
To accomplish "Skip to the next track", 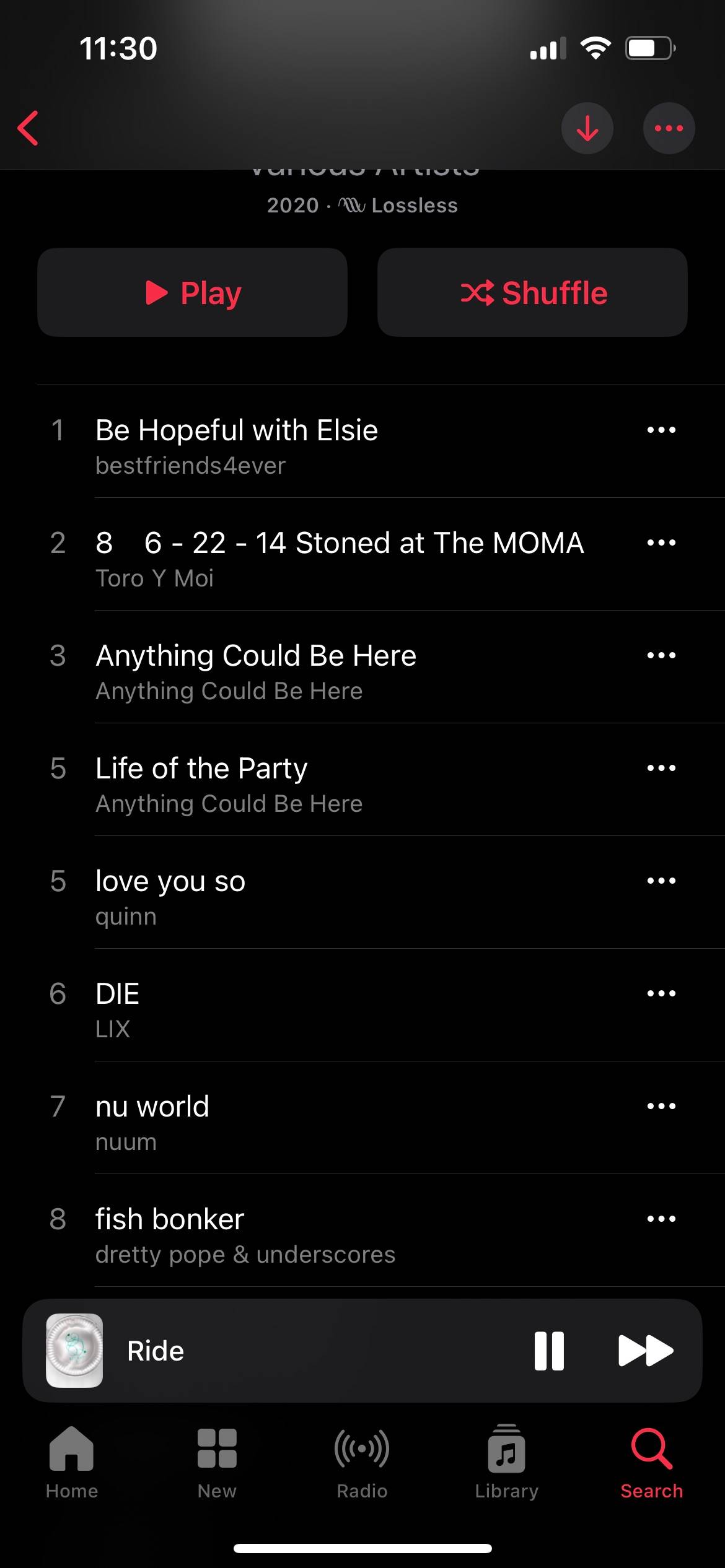I will pyautogui.click(x=646, y=1351).
